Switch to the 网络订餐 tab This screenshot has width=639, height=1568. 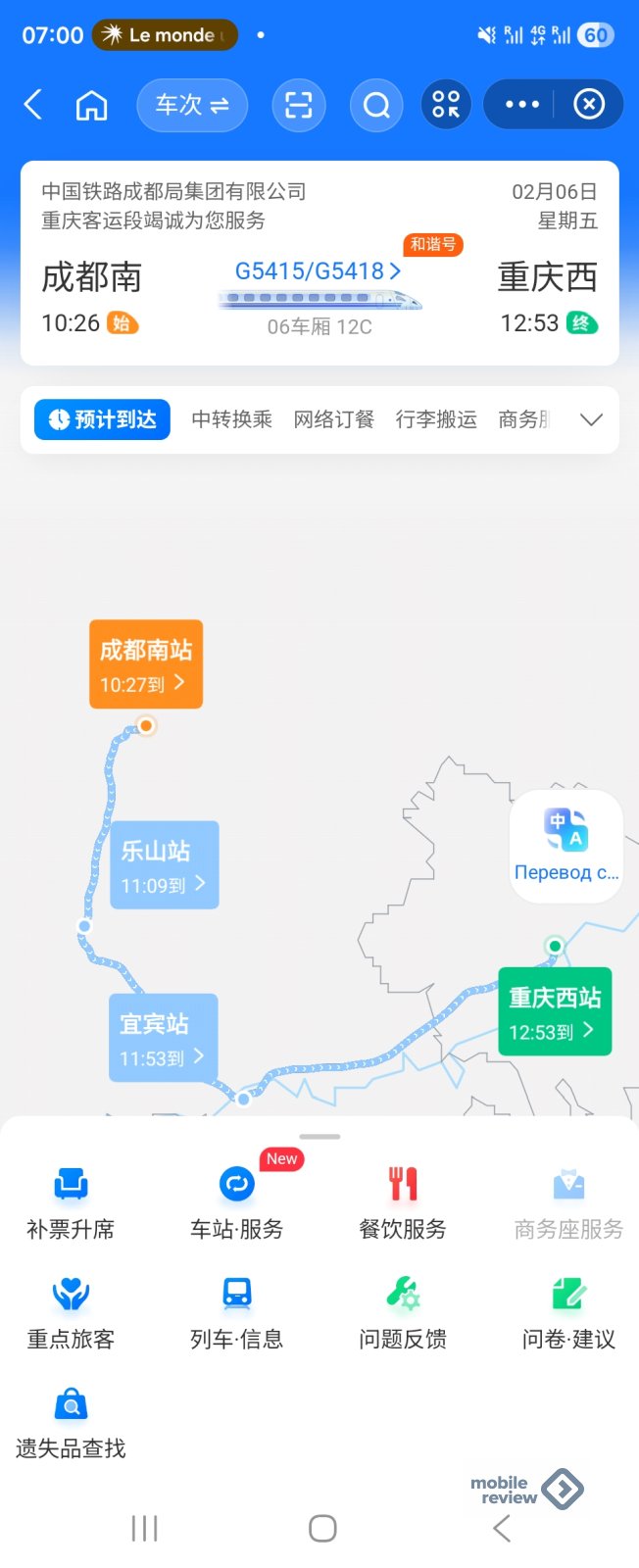[x=333, y=419]
